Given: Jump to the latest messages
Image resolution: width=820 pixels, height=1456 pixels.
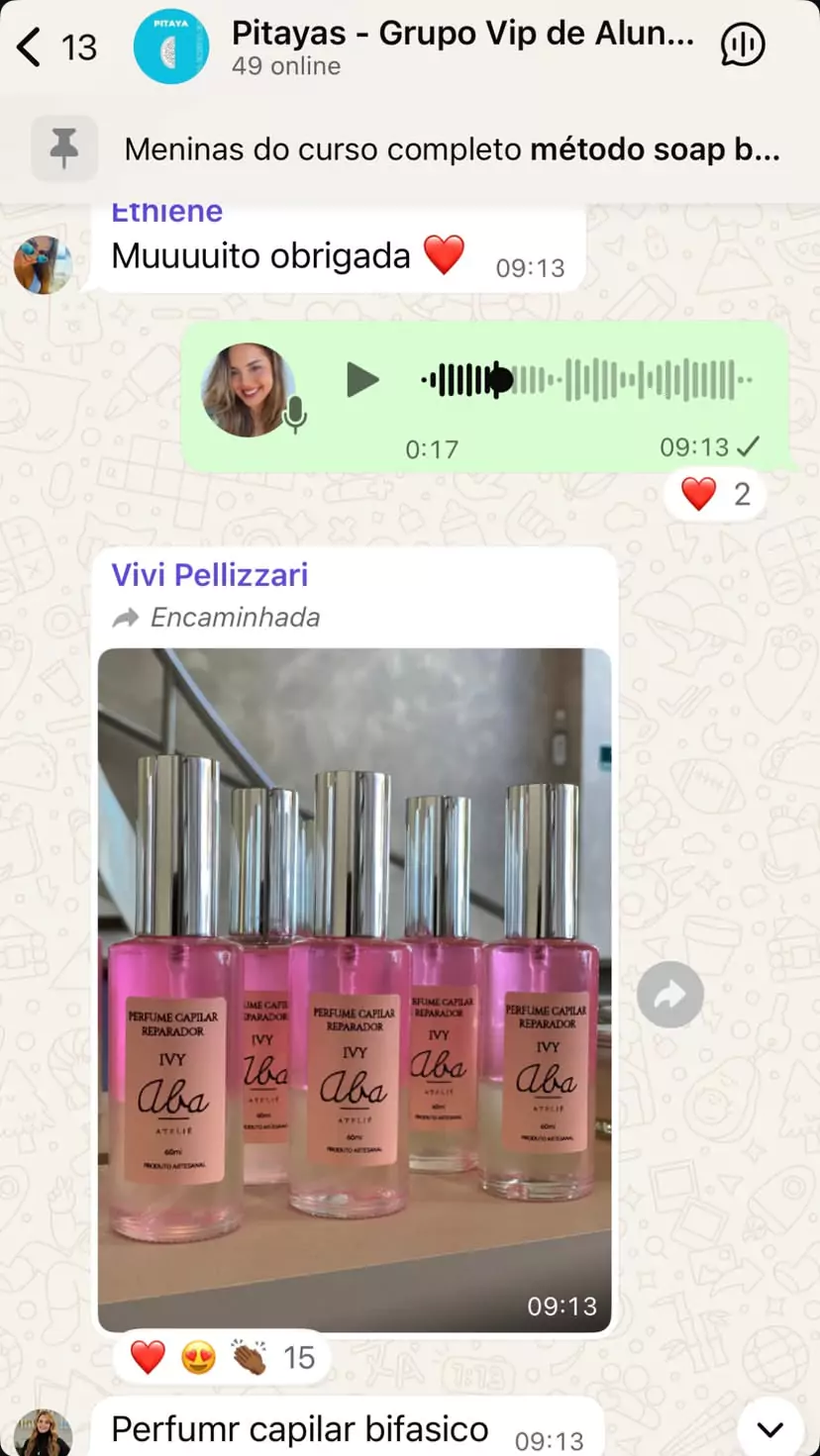Looking at the screenshot, I should click(x=769, y=1429).
